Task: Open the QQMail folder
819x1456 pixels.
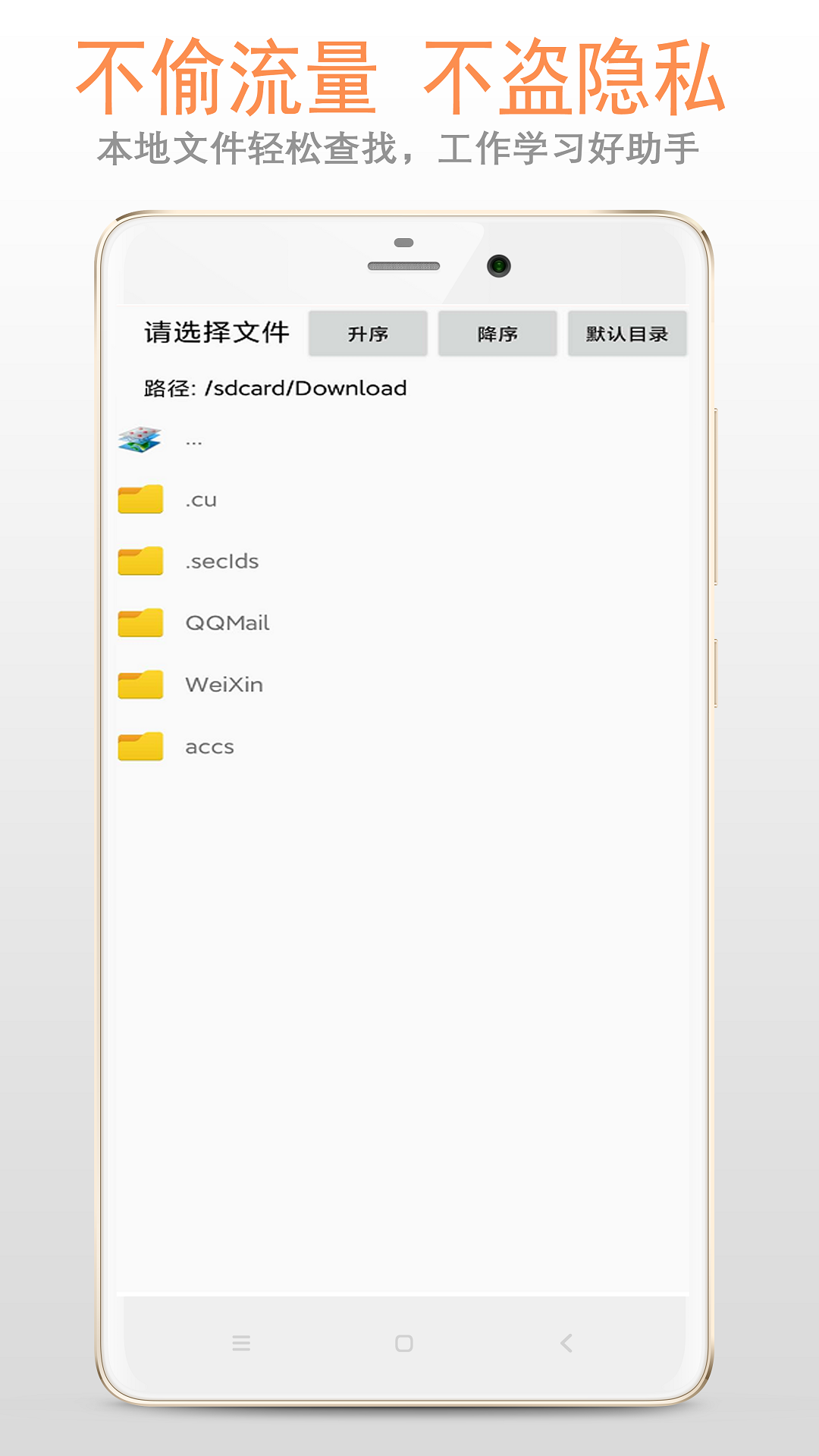Action: pyautogui.click(x=227, y=623)
